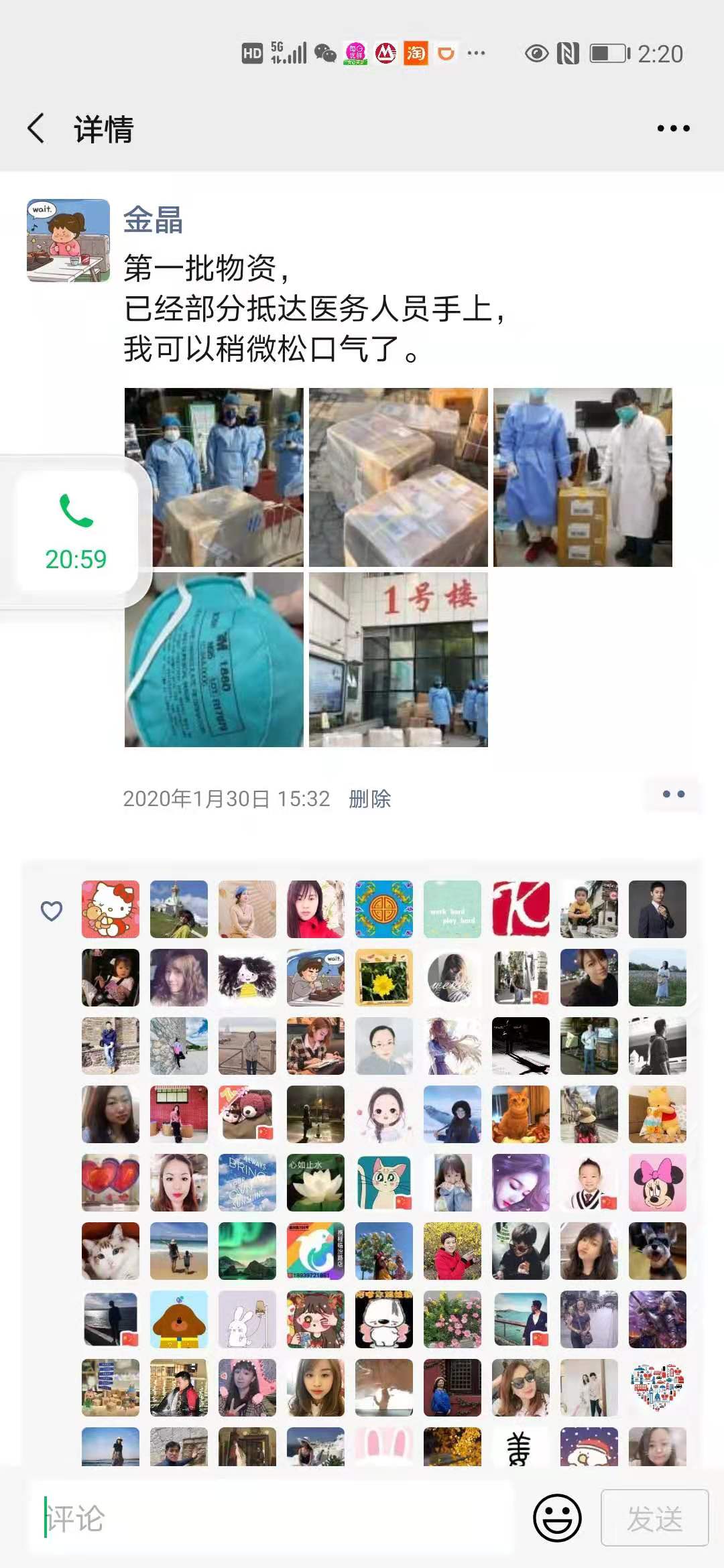View the photo of wrapped cardboard boxes
The image size is (724, 1568).
pos(398,477)
